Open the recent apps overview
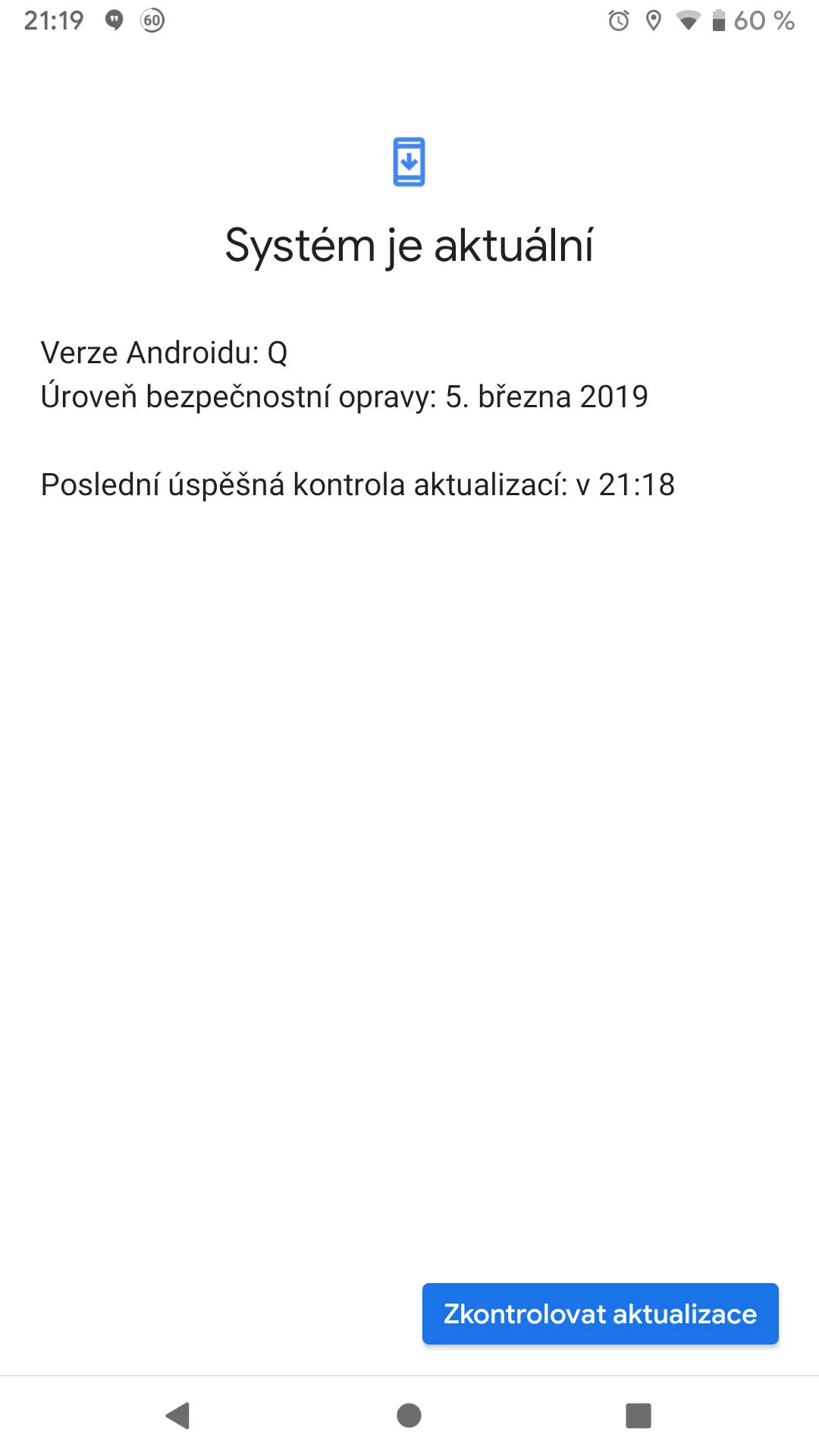This screenshot has width=819, height=1456. click(x=639, y=1415)
